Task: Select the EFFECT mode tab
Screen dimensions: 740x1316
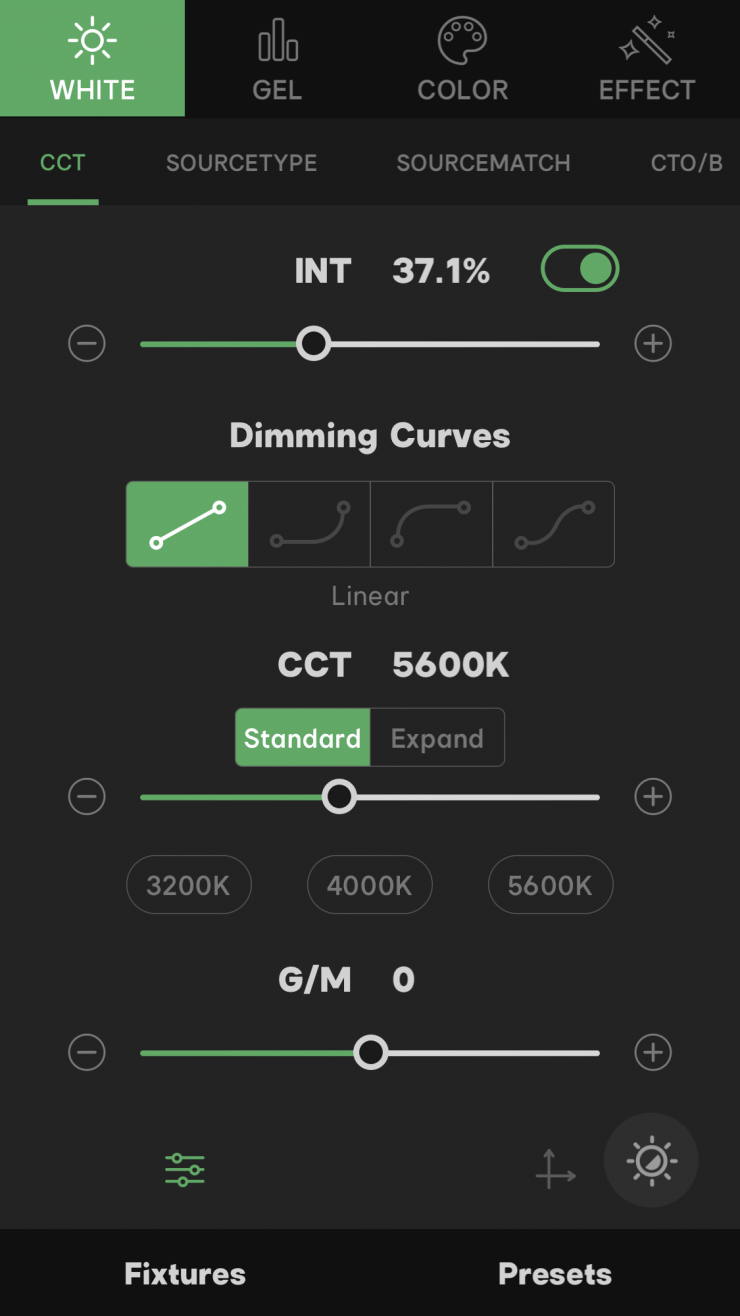Action: 647,60
